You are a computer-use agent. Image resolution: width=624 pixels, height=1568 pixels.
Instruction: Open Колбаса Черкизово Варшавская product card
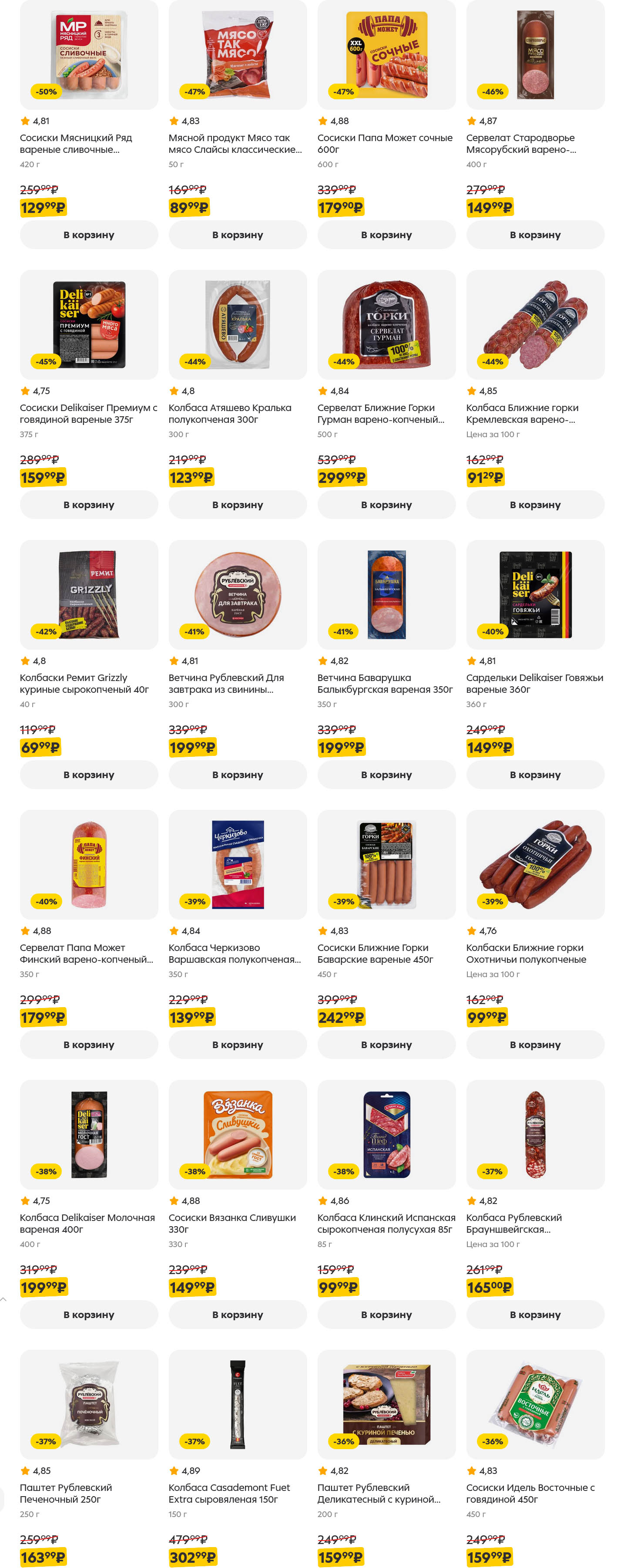coord(237,864)
